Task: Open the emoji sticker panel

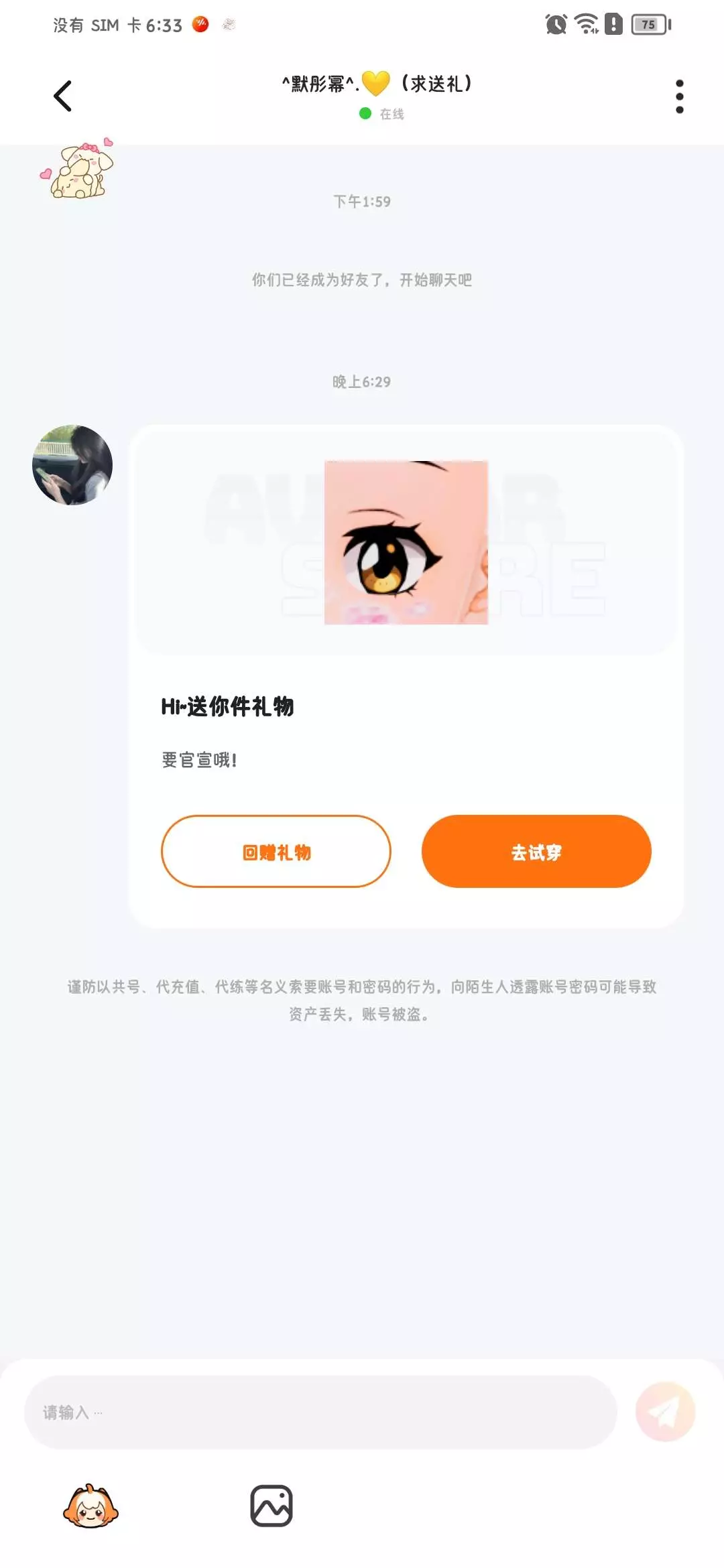Action: (x=90, y=1506)
